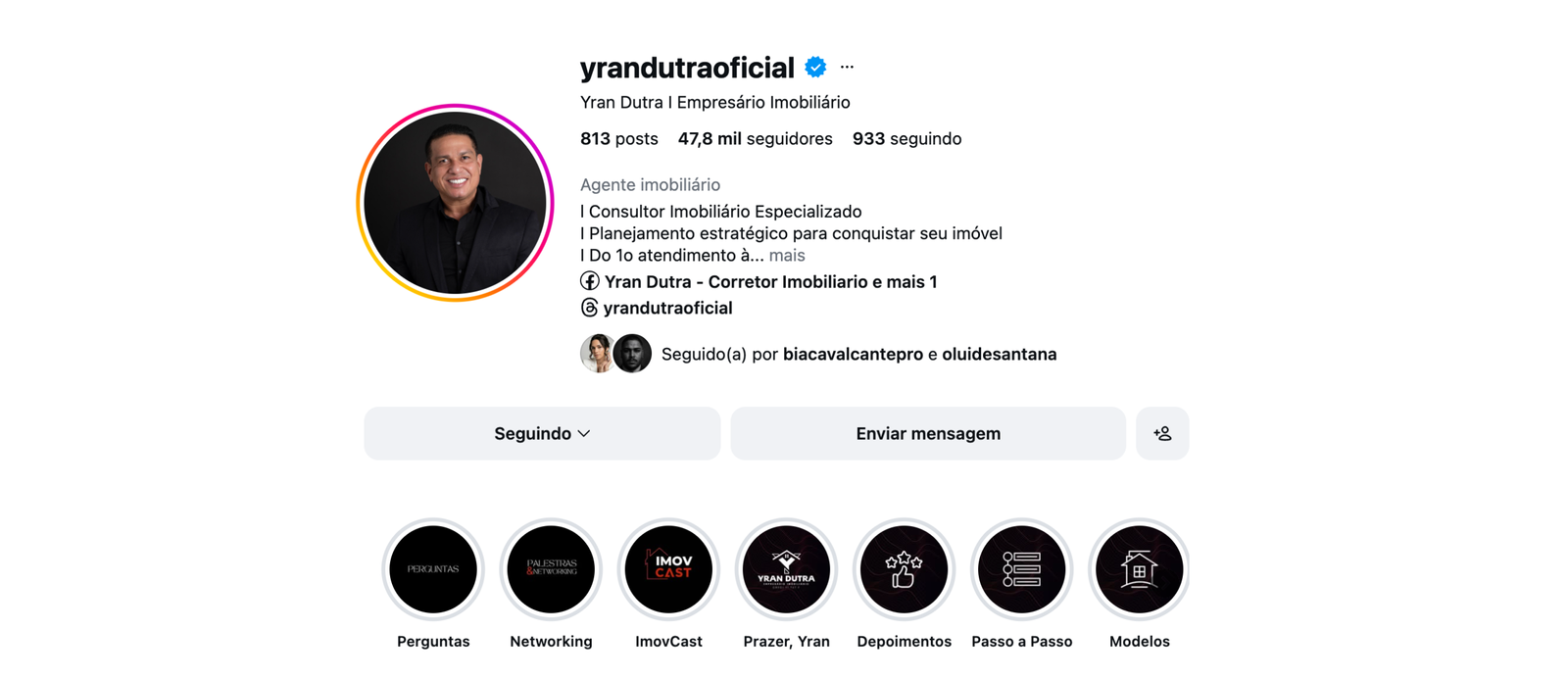Open the Seguindo dropdown

click(542, 434)
